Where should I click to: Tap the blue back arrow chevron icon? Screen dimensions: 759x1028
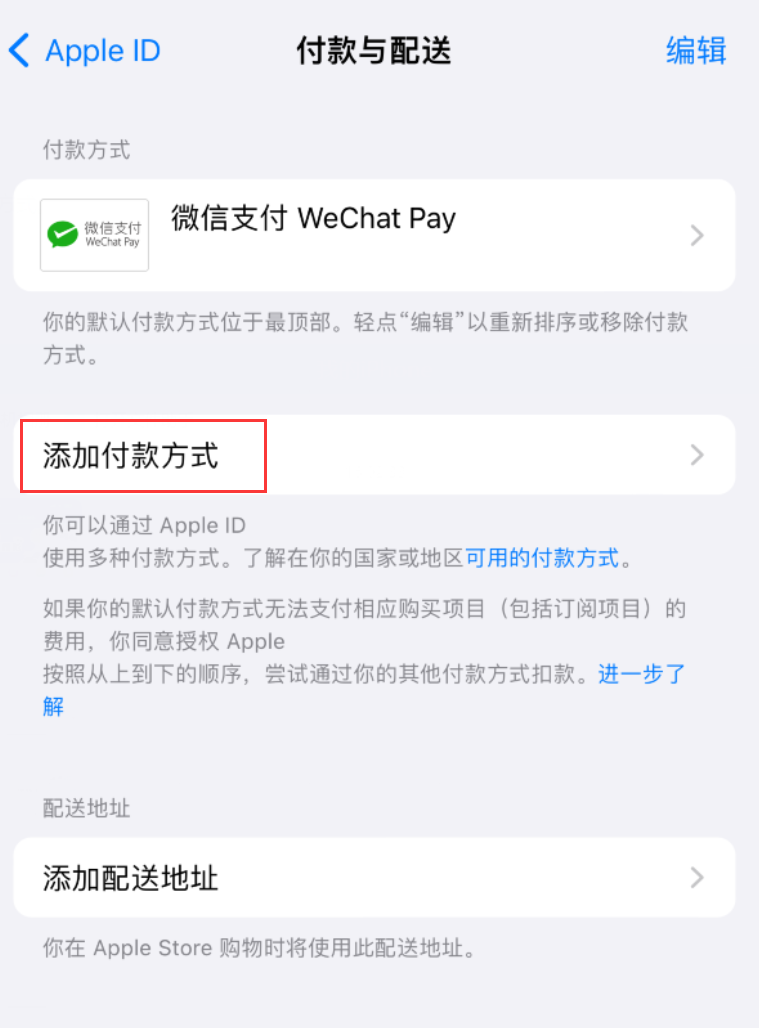pyautogui.click(x=20, y=50)
